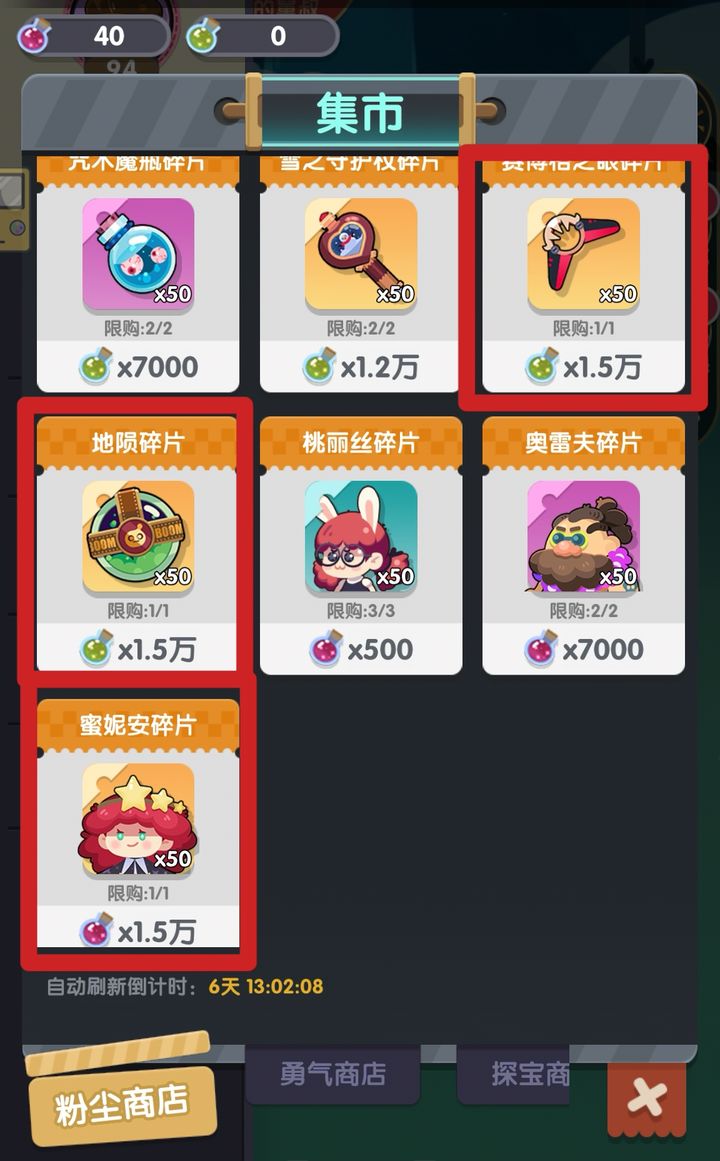Close the 集市 market window
Screen dimensions: 720x1161
(646, 1099)
